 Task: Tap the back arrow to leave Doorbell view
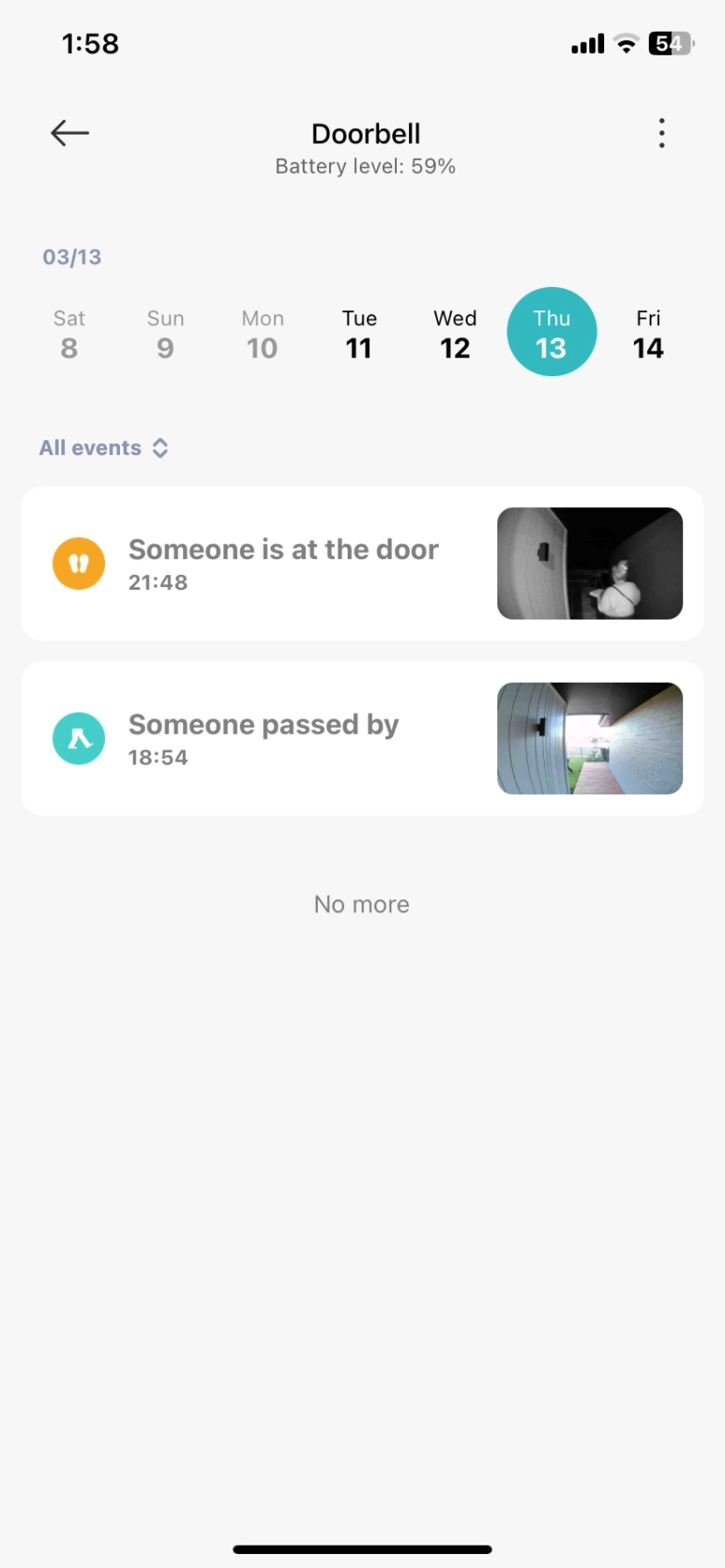click(x=69, y=133)
